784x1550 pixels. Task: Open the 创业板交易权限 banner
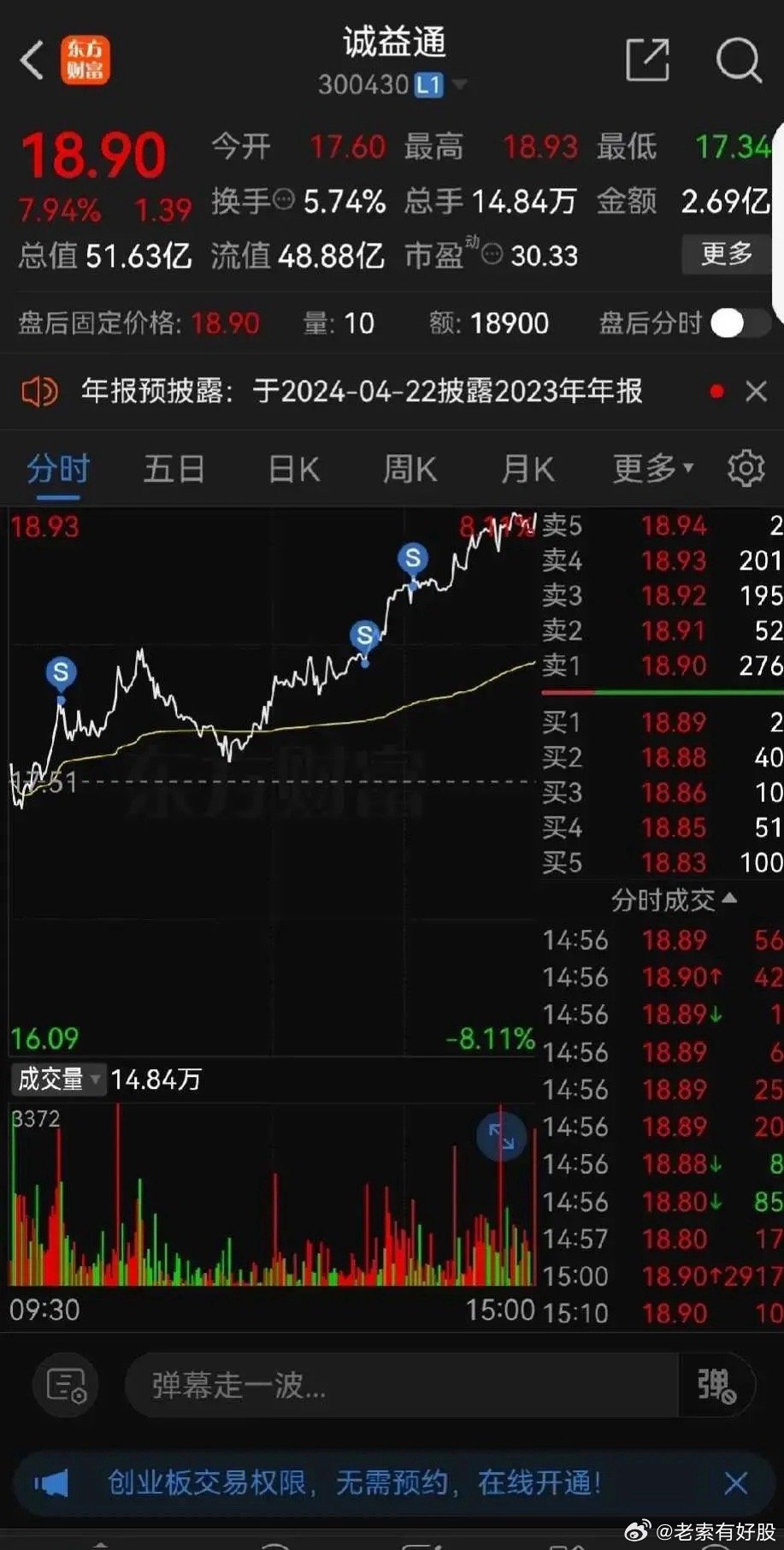[x=354, y=1482]
